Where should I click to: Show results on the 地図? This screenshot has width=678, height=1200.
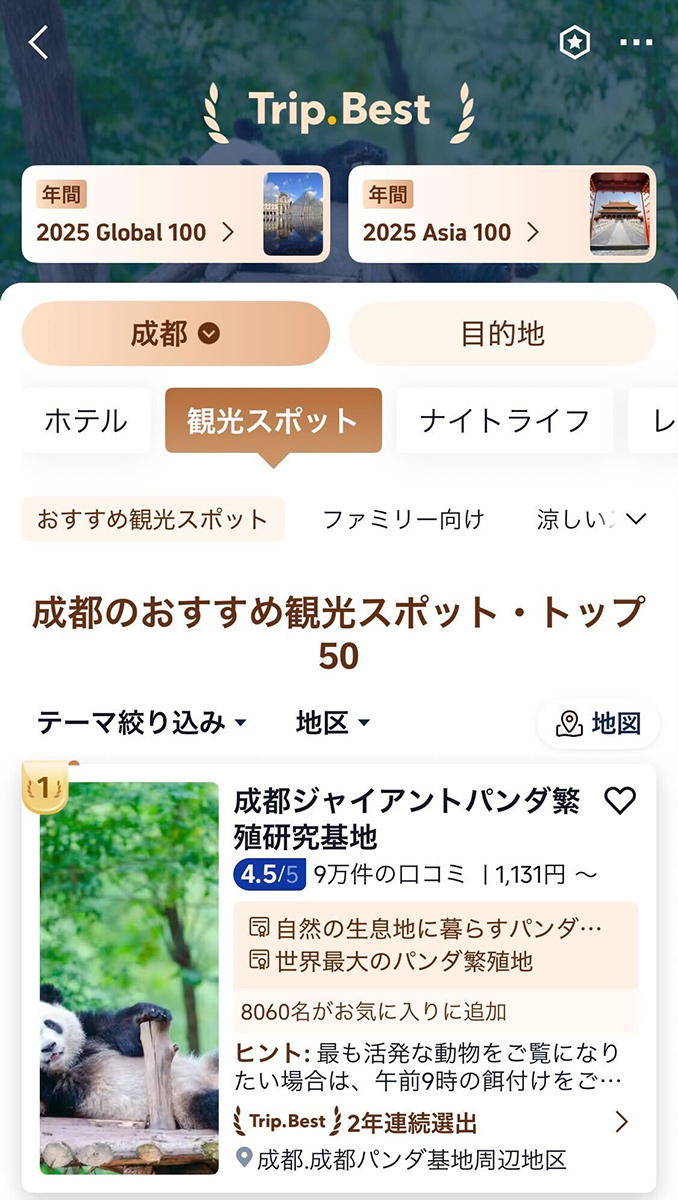coord(599,724)
